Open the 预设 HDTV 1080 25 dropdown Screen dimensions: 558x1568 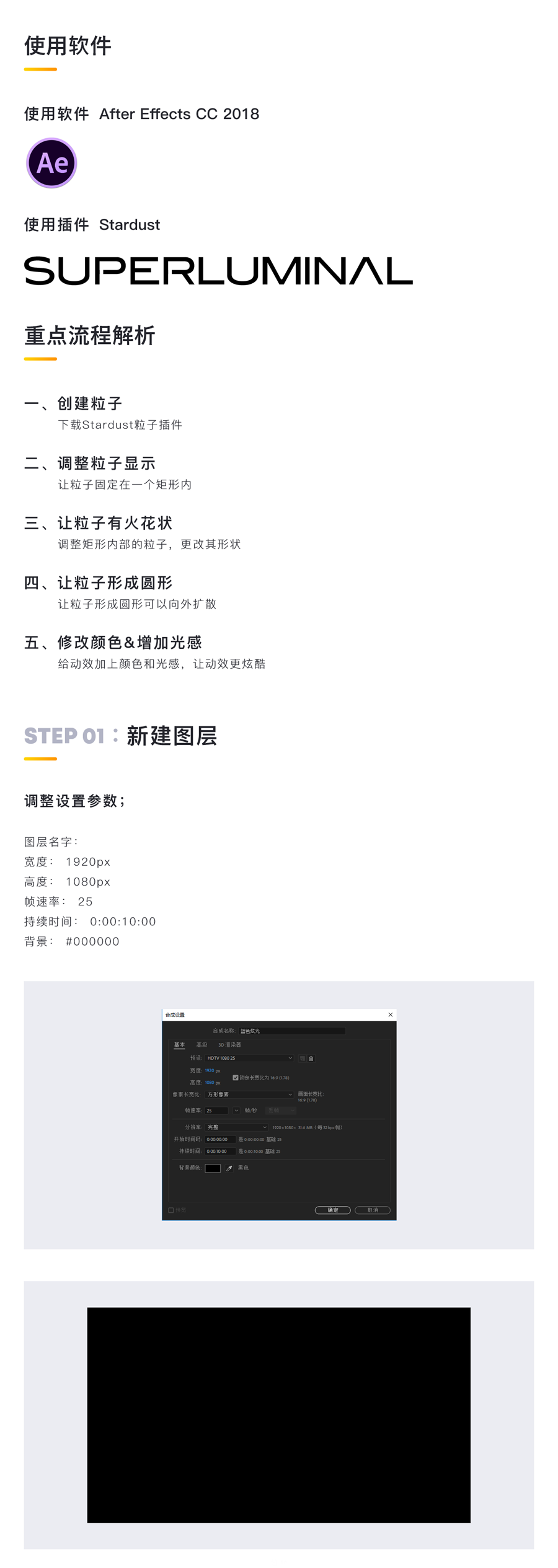pos(249,1058)
